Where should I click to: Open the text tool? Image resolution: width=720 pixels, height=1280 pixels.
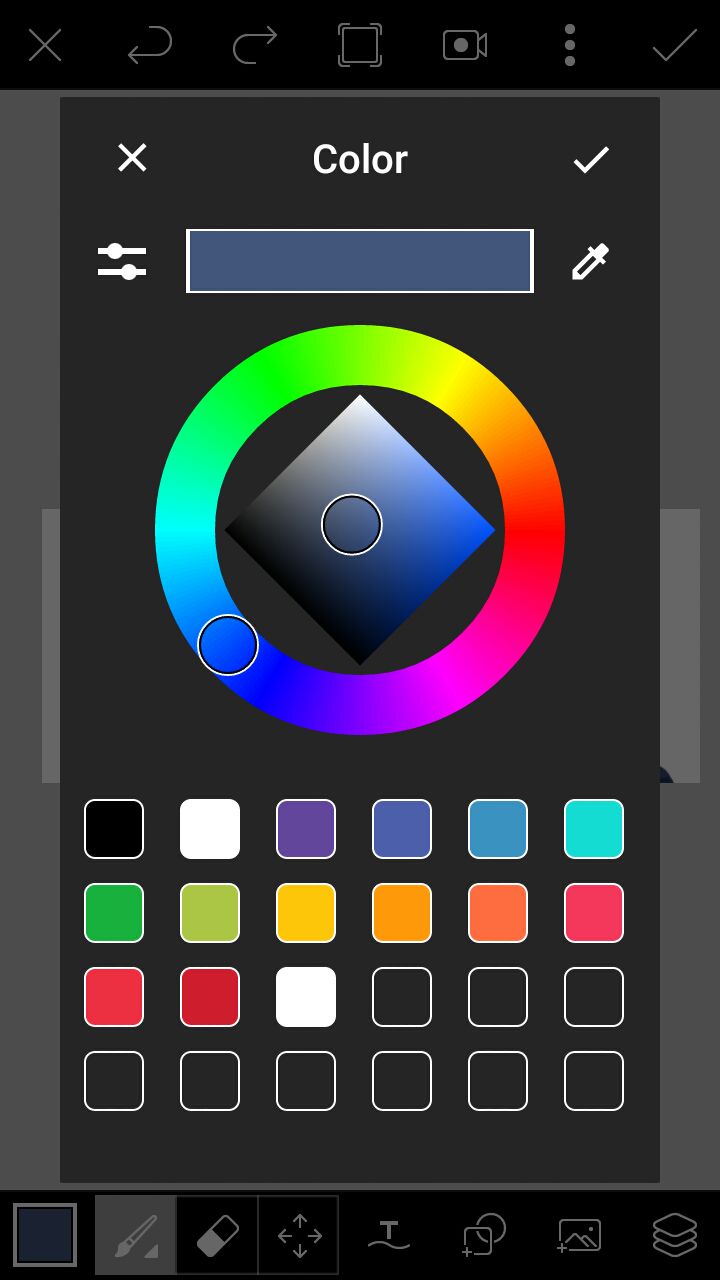coord(389,1235)
